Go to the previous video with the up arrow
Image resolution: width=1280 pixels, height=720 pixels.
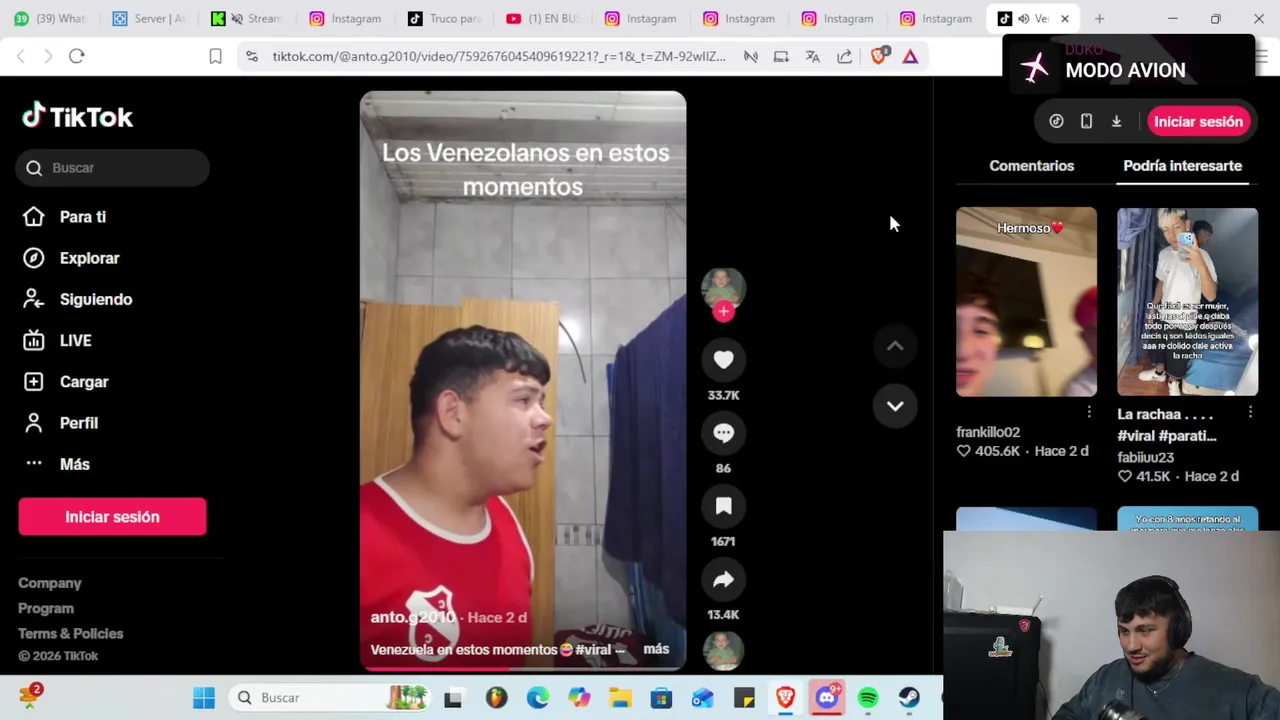click(x=895, y=346)
